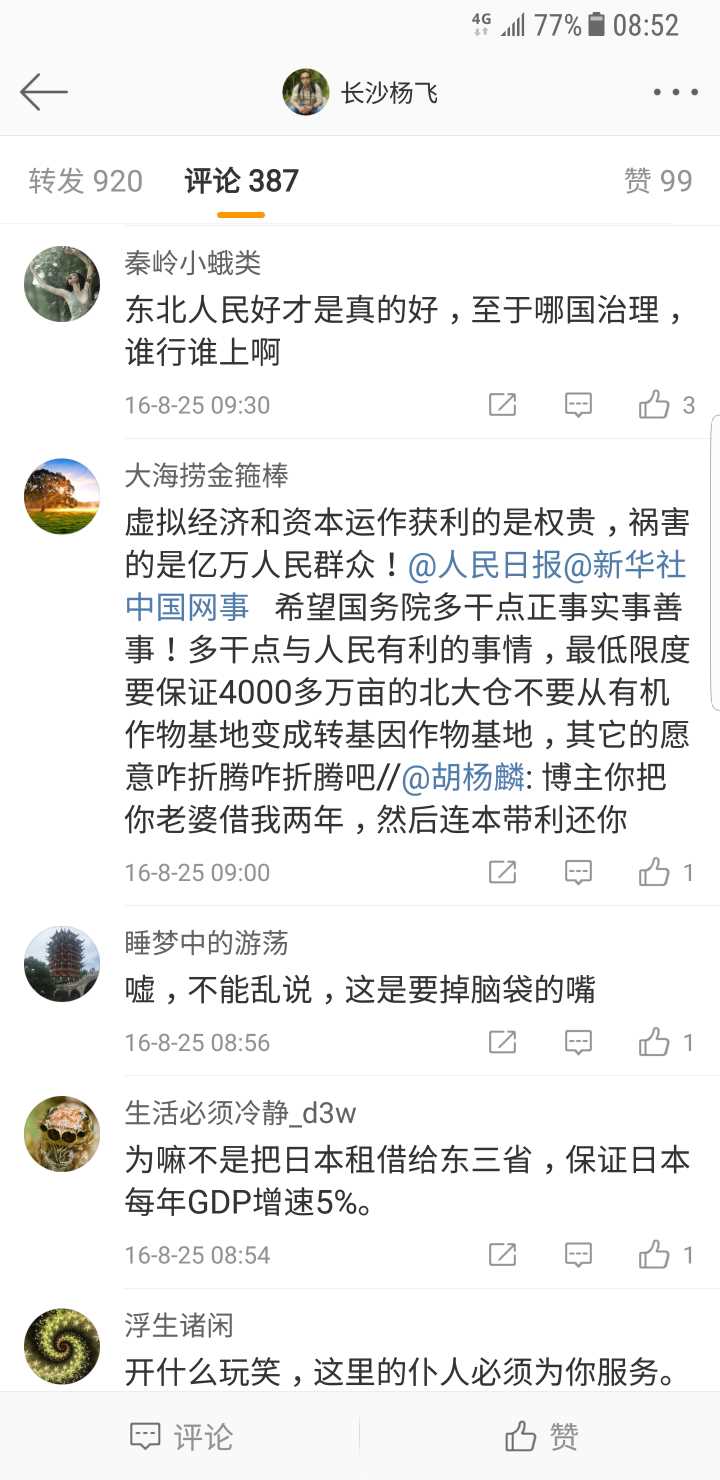Tap the bottom 赞 button to like post
The width and height of the screenshot is (720, 1480).
click(541, 1437)
